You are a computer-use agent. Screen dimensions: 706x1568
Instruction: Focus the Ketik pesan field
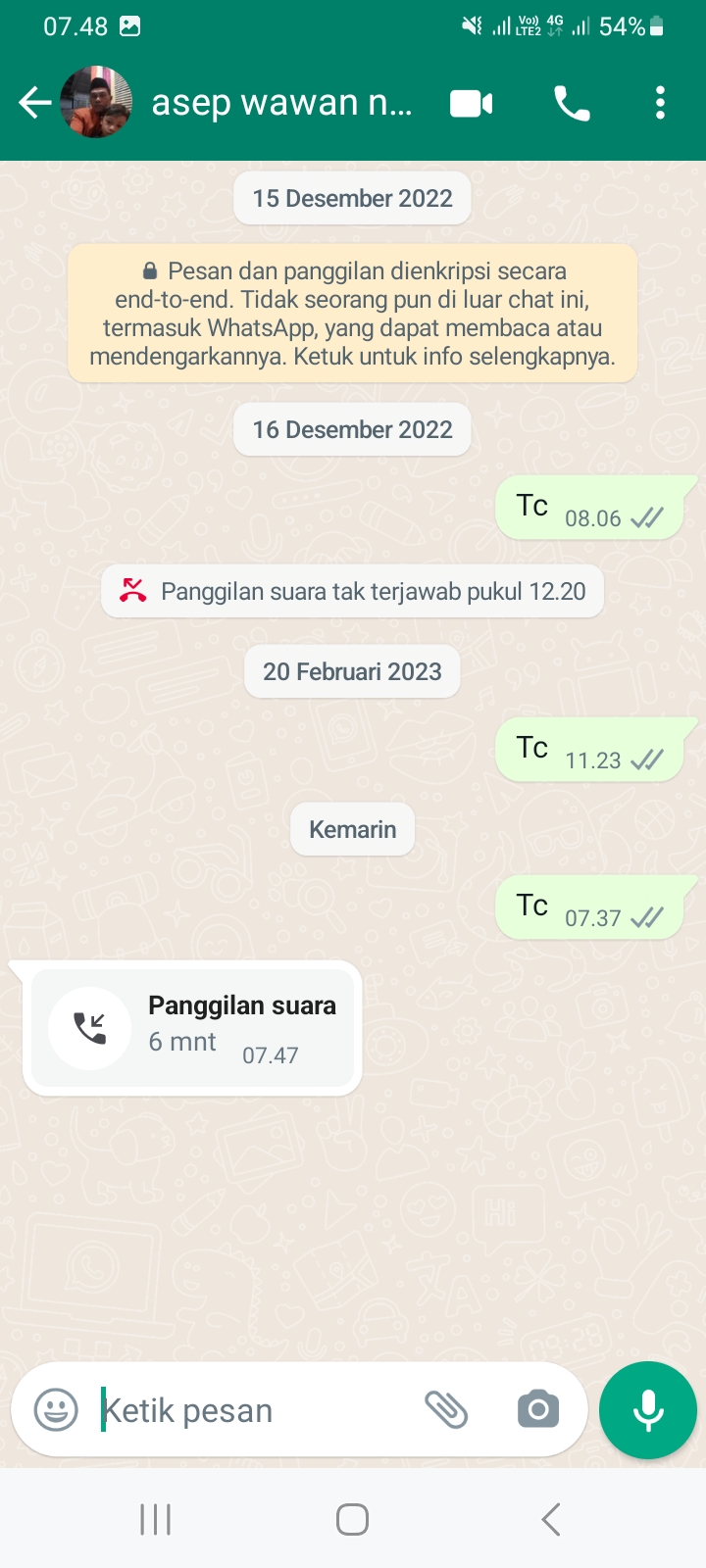click(x=255, y=1410)
